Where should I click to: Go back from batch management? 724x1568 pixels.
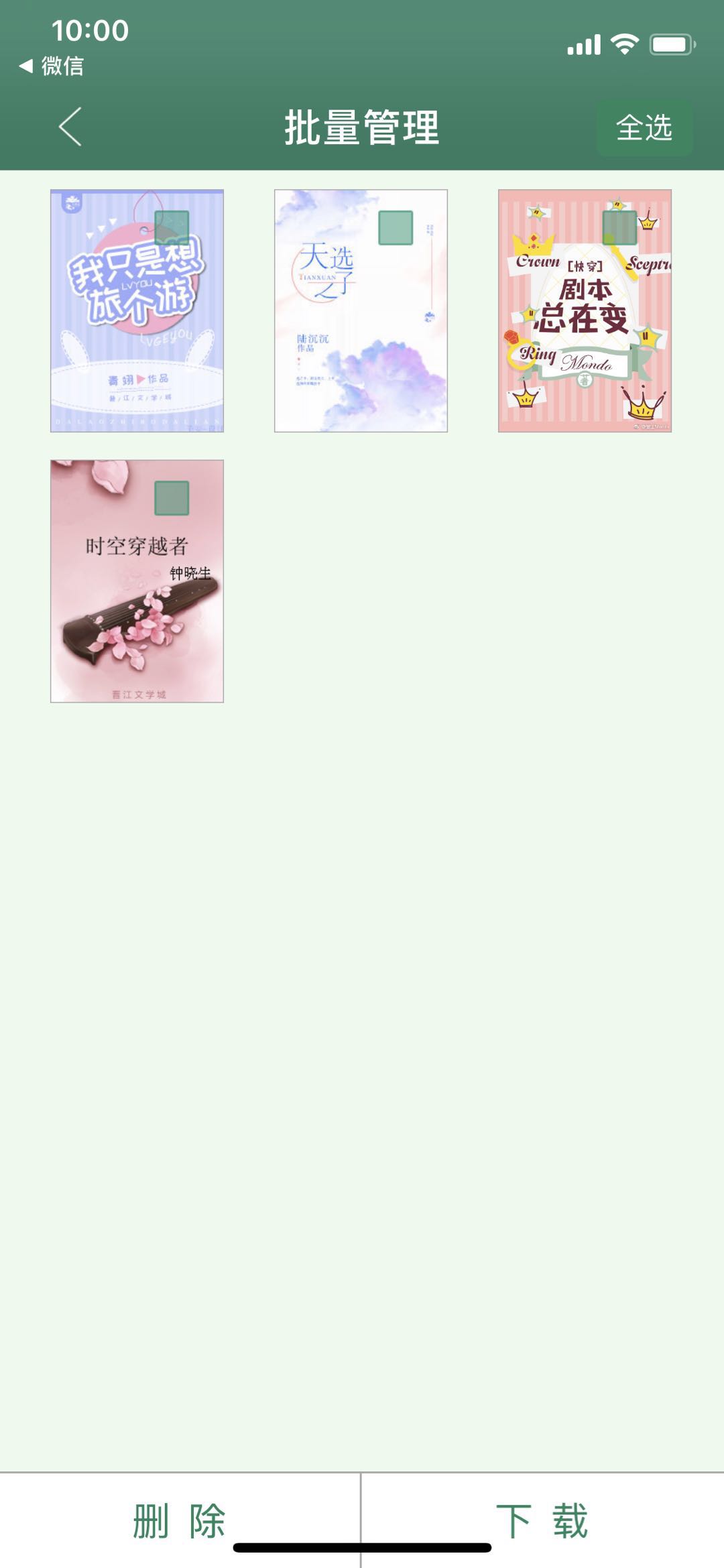pos(70,127)
